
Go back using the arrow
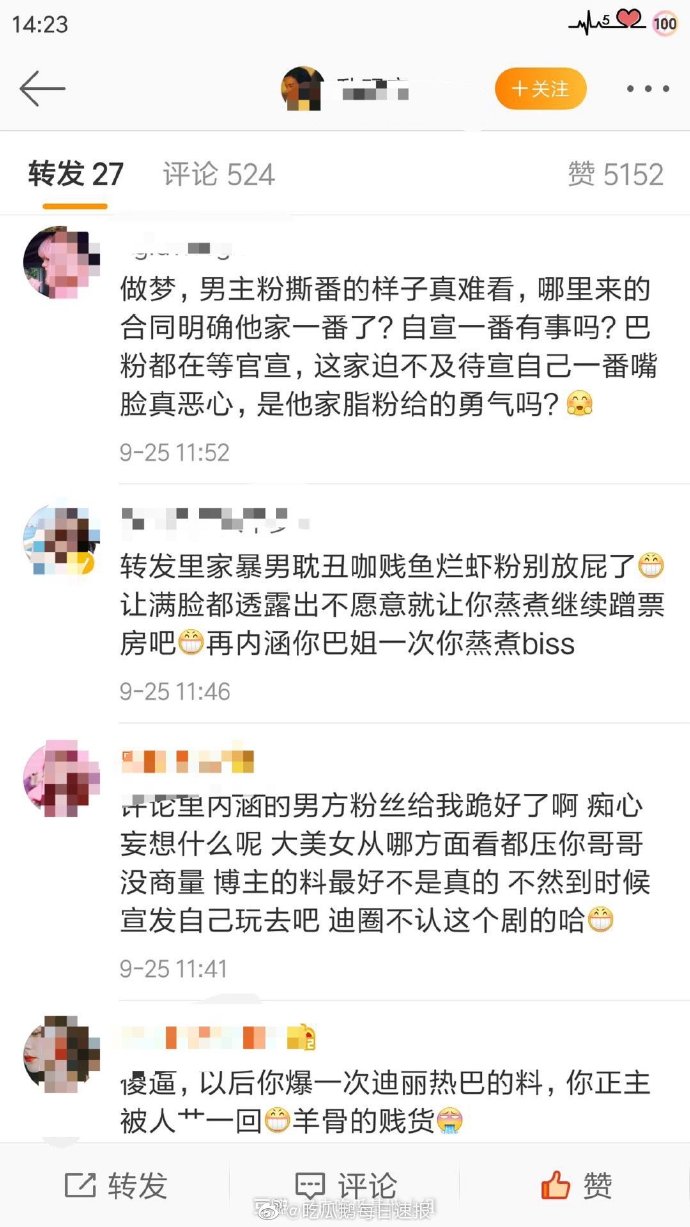[x=42, y=89]
